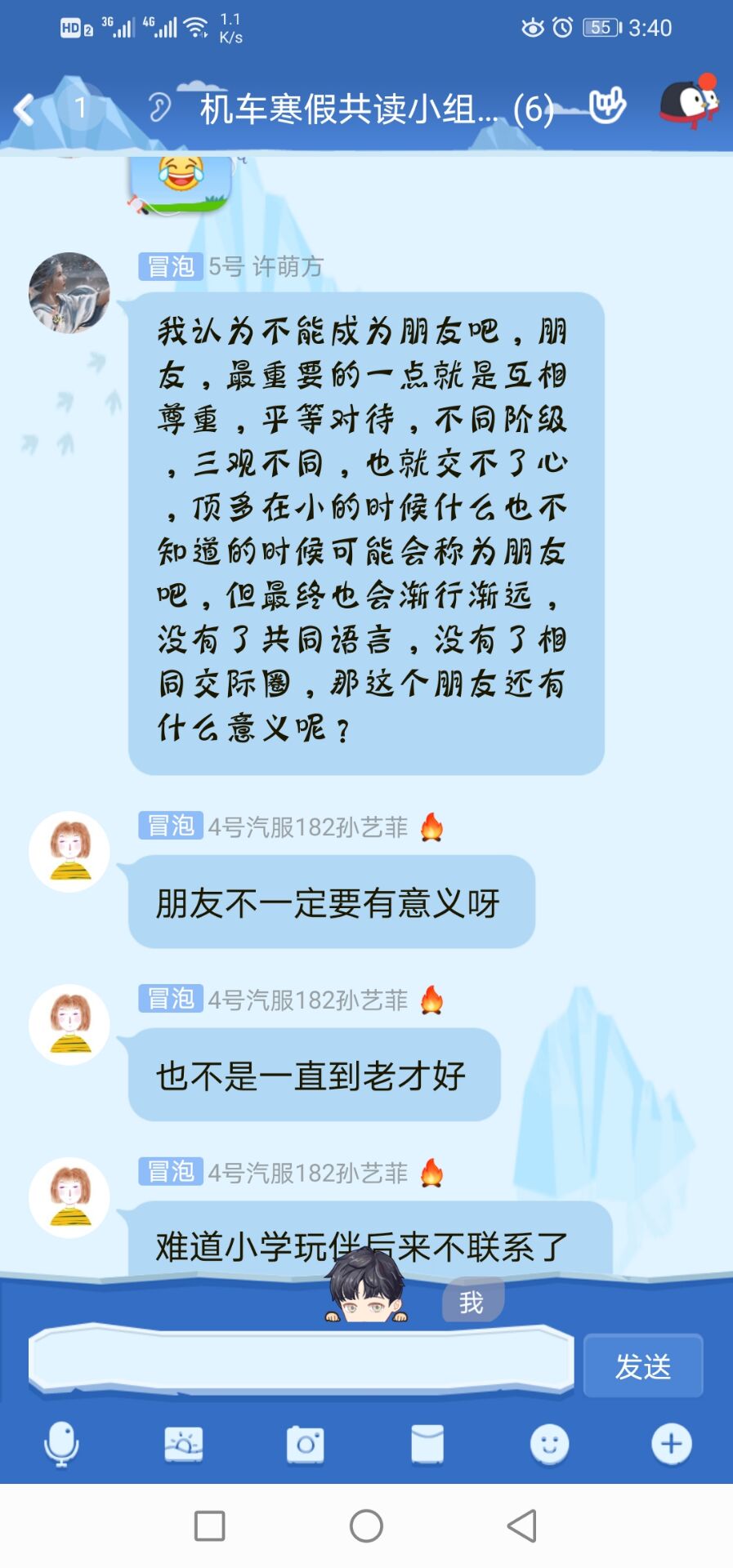Open the red packet icon in toolbar
Viewport: 733px width, 1568px height.
point(427,1445)
